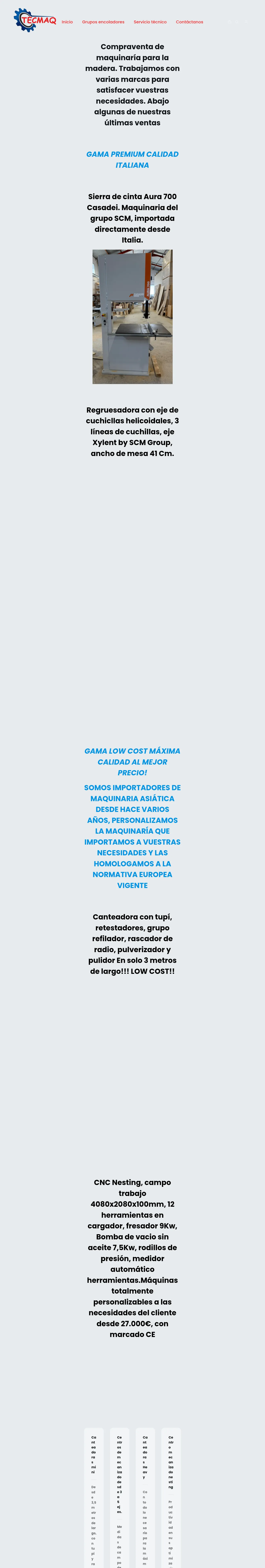Open Servicio técnico from the header
Screen dimensions: 265x1568
(x=150, y=22)
